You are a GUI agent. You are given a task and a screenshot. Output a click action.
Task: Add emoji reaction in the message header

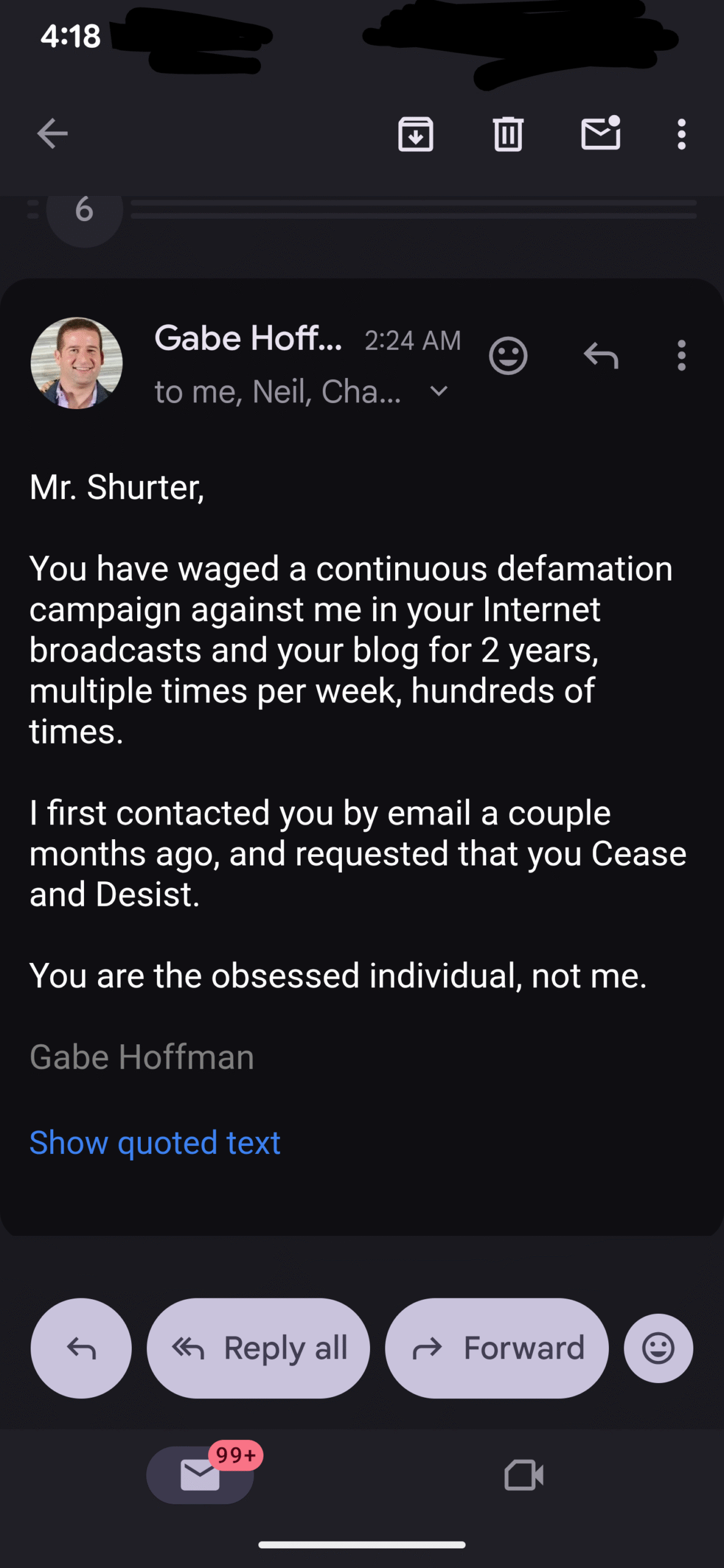coord(508,355)
